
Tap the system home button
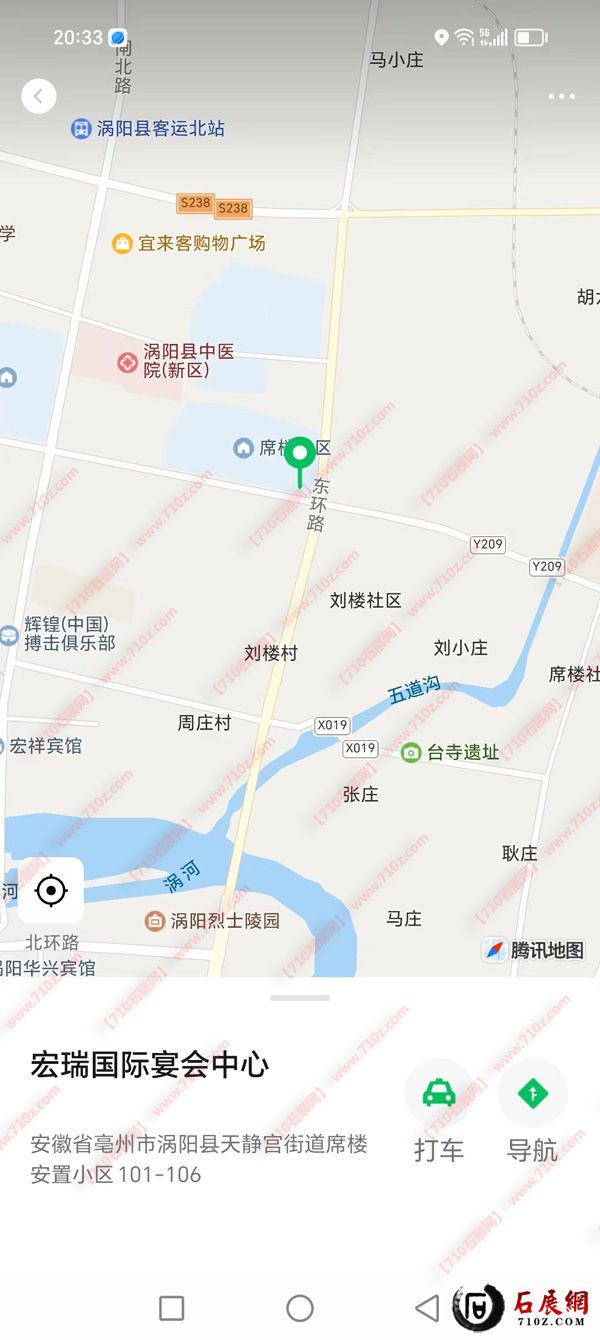299,1307
